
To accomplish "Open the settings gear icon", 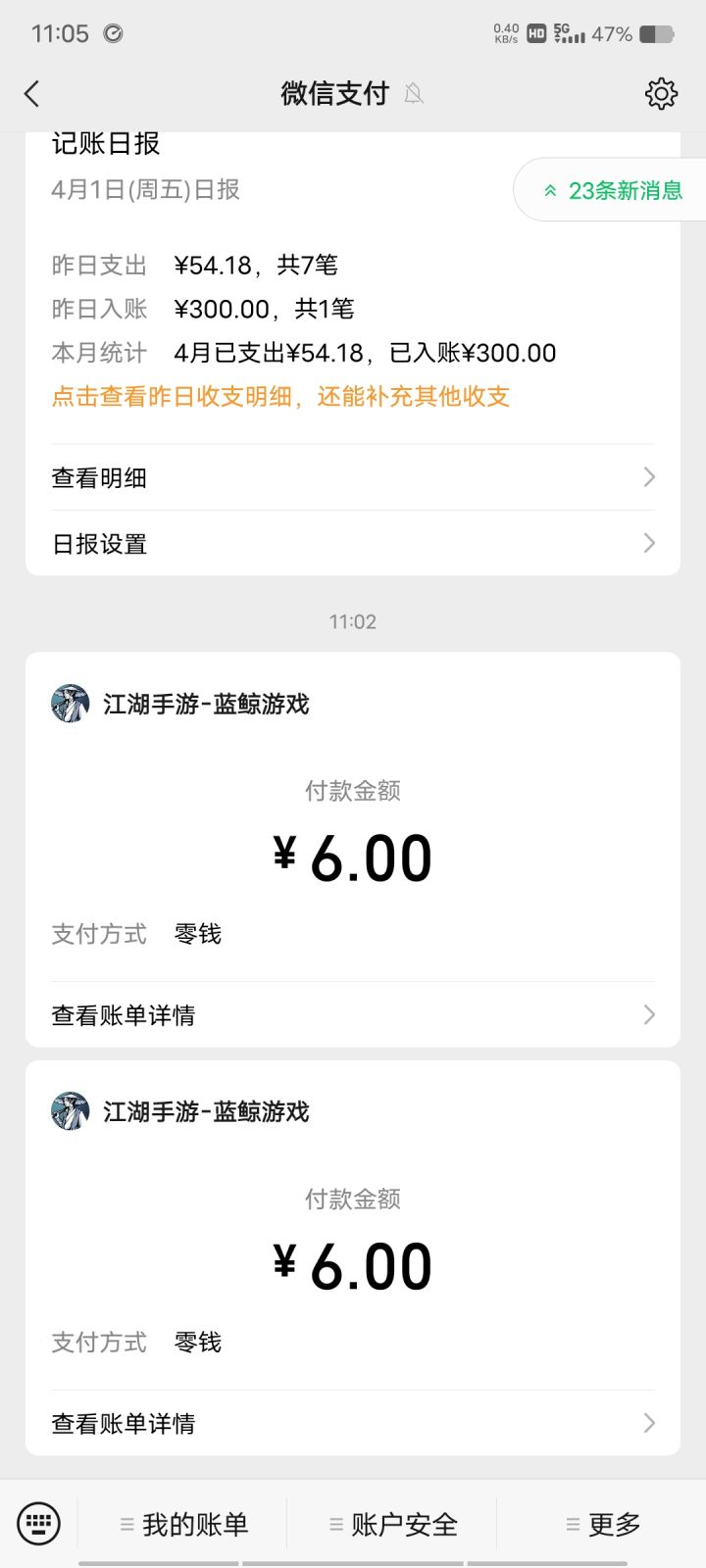I will tap(661, 94).
